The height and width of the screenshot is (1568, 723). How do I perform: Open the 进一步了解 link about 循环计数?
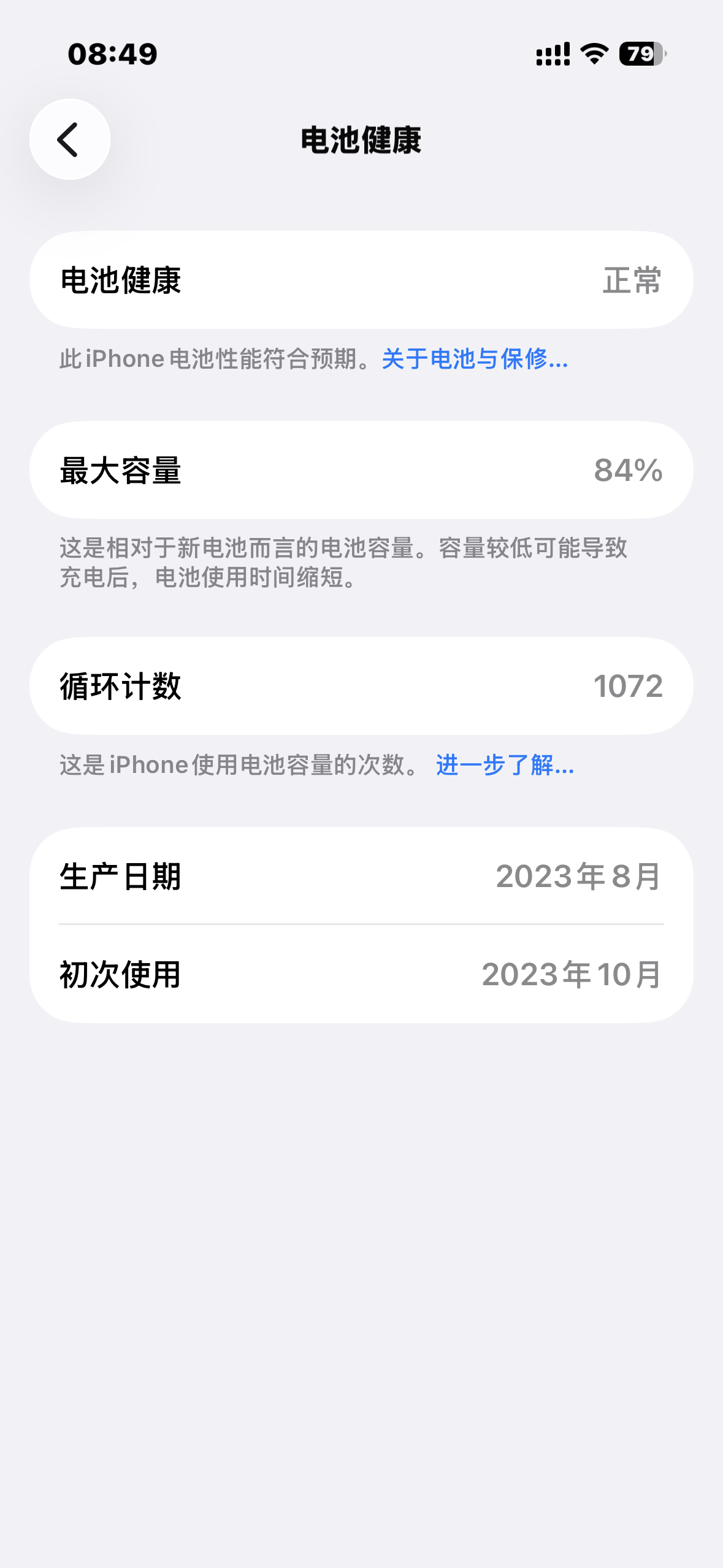pos(505,765)
